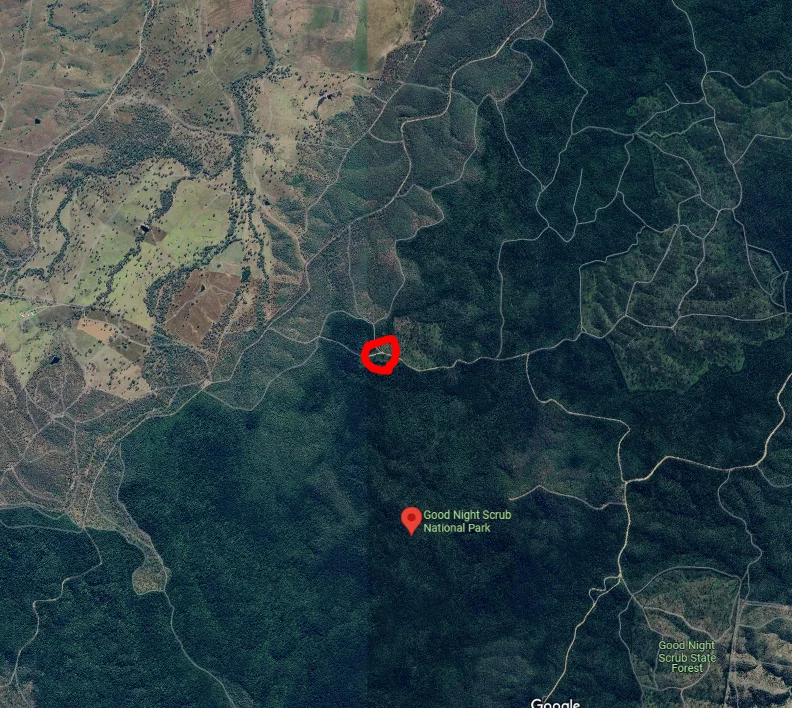
Task: Select the Good Night Scrub State Forest label
Action: point(686,657)
